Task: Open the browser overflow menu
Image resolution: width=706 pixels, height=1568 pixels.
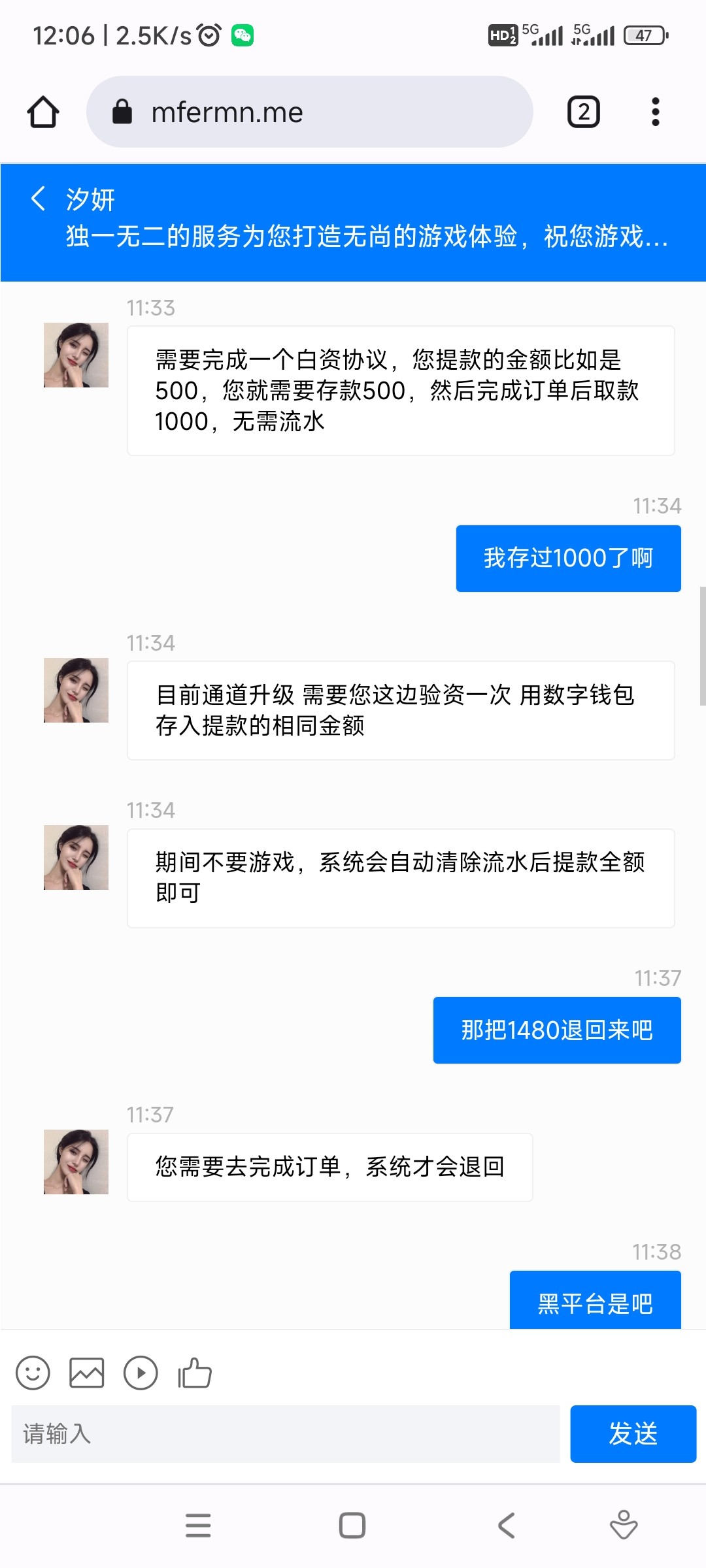Action: [655, 111]
